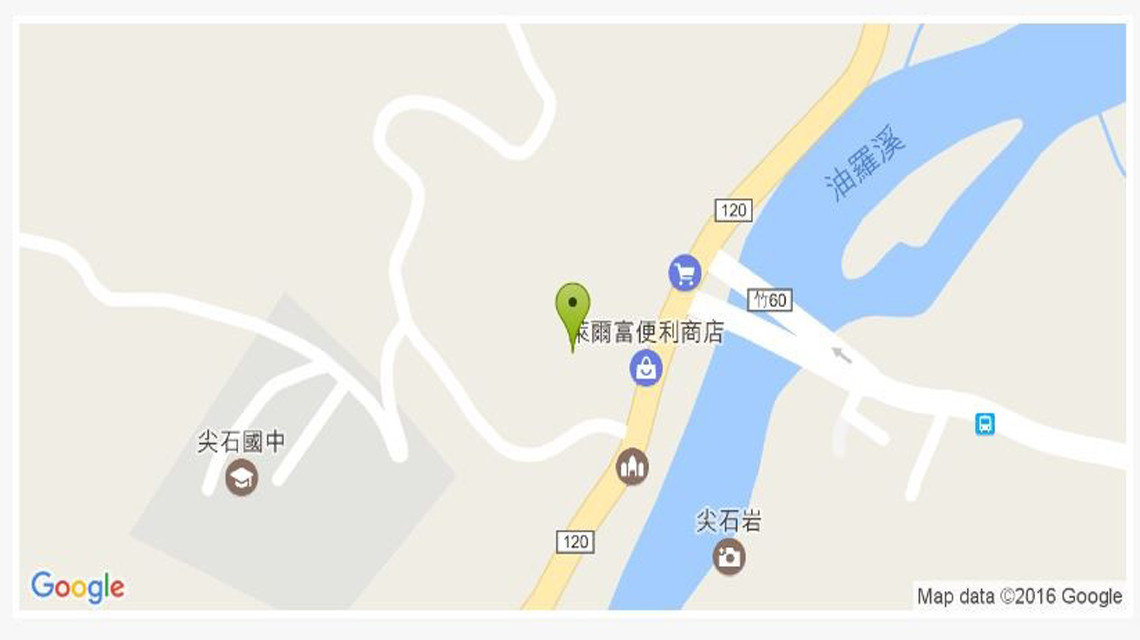1140x640 pixels.
Task: Open the 尖石國中 school marker
Action: click(241, 478)
